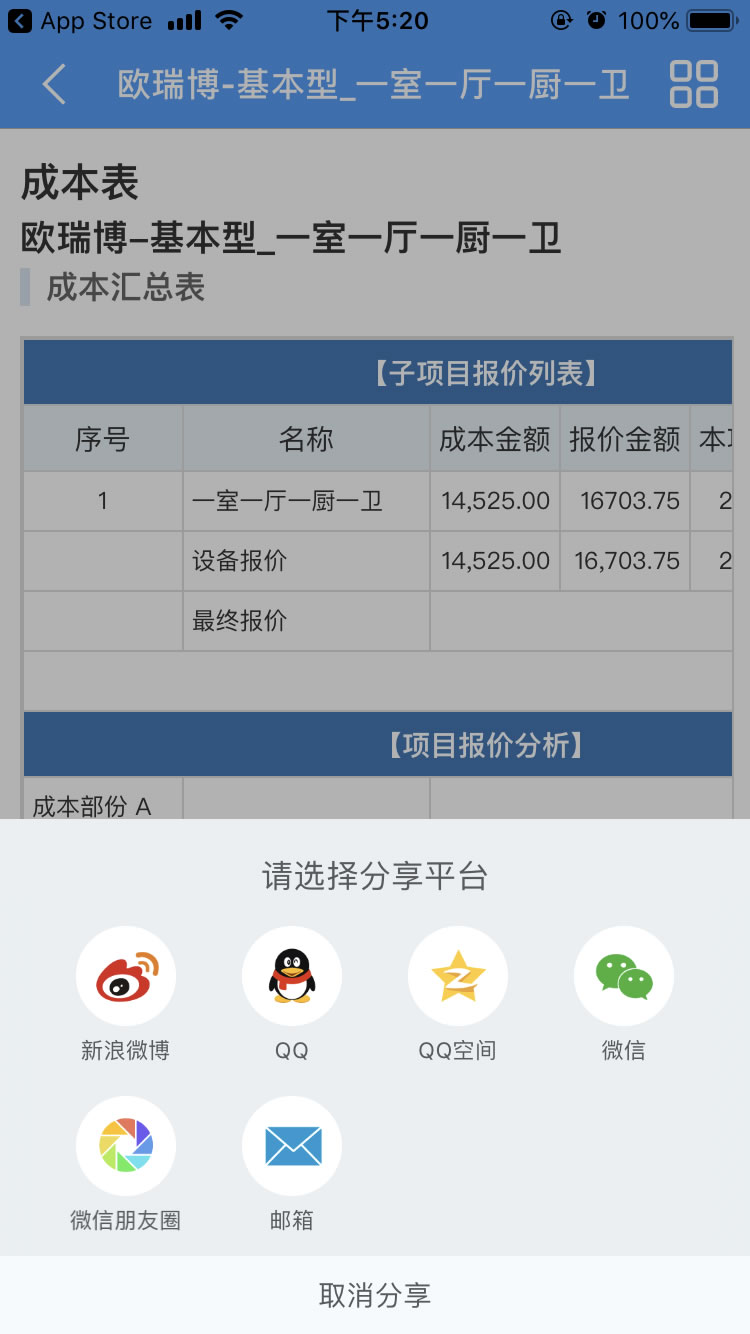The image size is (750, 1334).
Task: Send via 邮箱 email option
Action: 292,1147
